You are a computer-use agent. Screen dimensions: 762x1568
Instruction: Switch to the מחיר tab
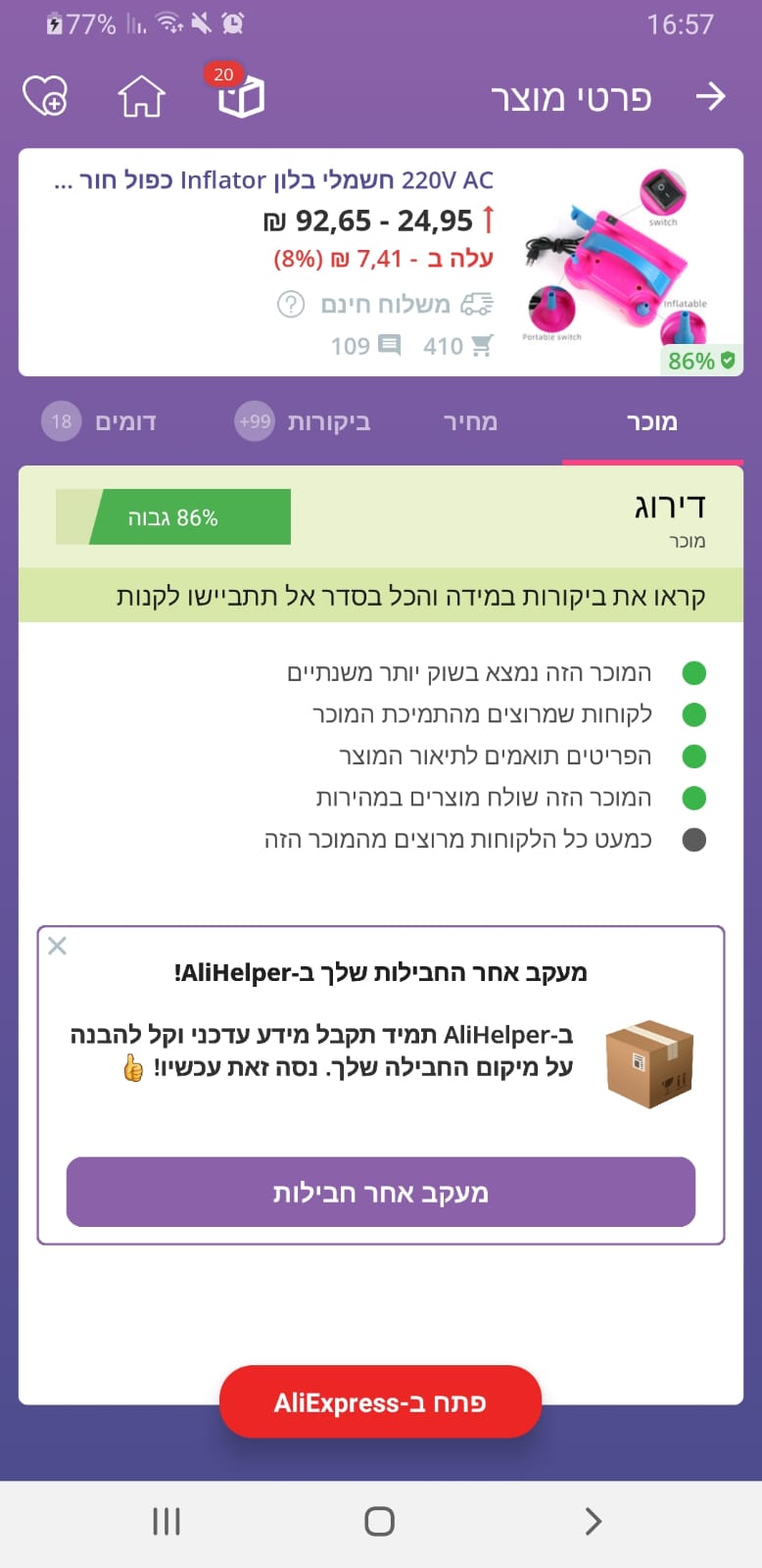(x=471, y=422)
